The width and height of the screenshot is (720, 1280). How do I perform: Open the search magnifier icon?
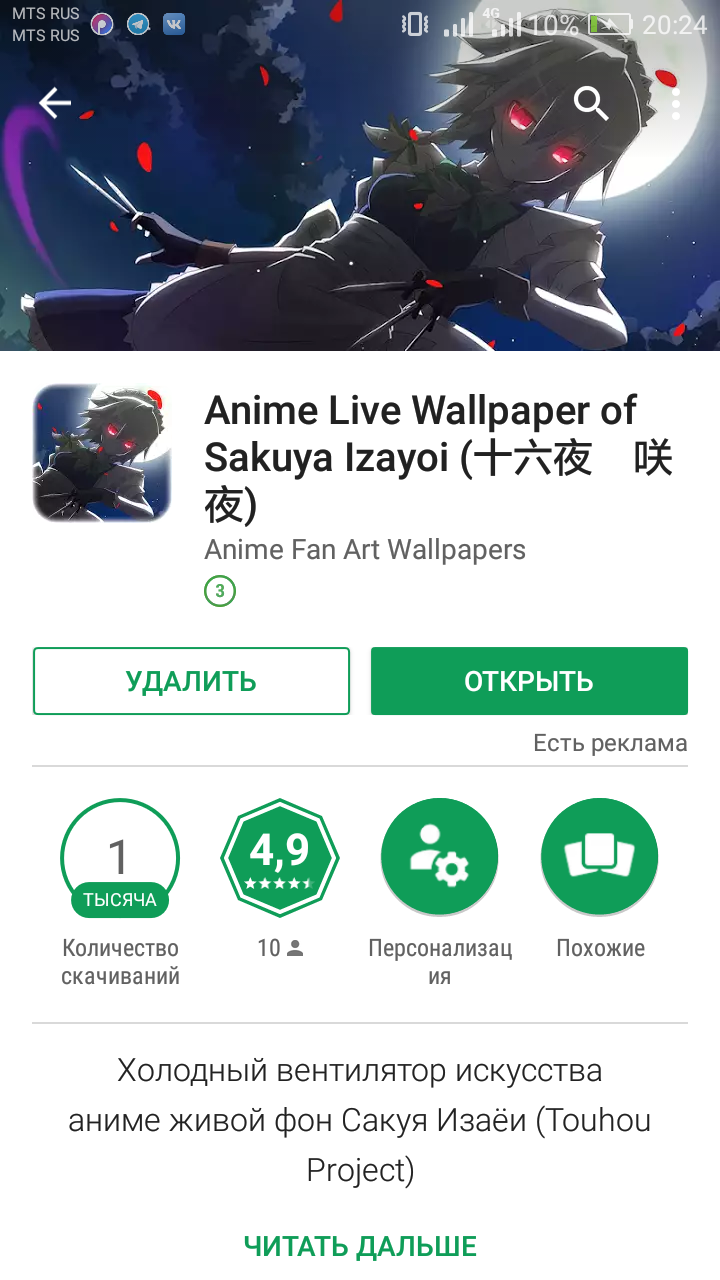click(x=591, y=103)
